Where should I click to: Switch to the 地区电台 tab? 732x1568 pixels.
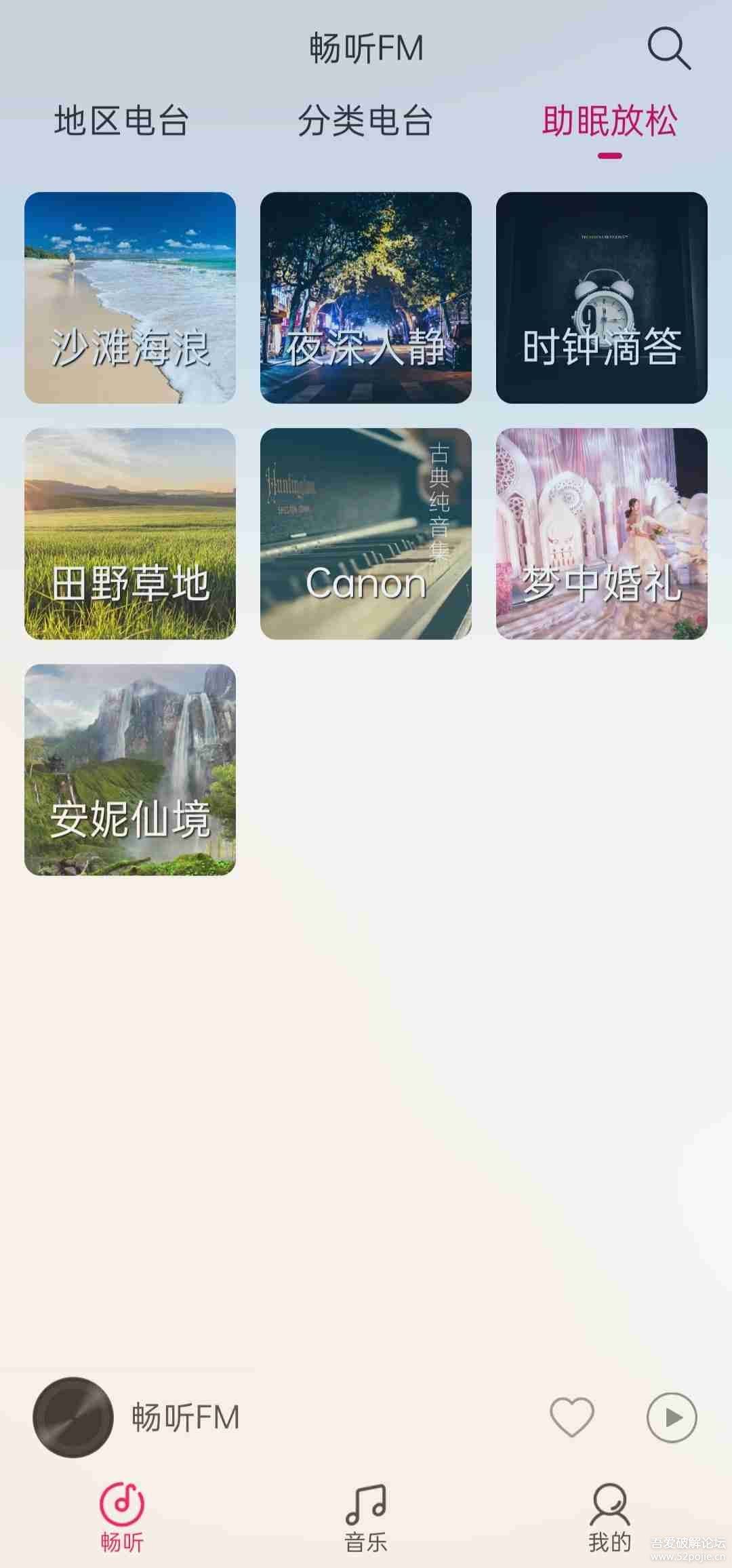click(121, 122)
